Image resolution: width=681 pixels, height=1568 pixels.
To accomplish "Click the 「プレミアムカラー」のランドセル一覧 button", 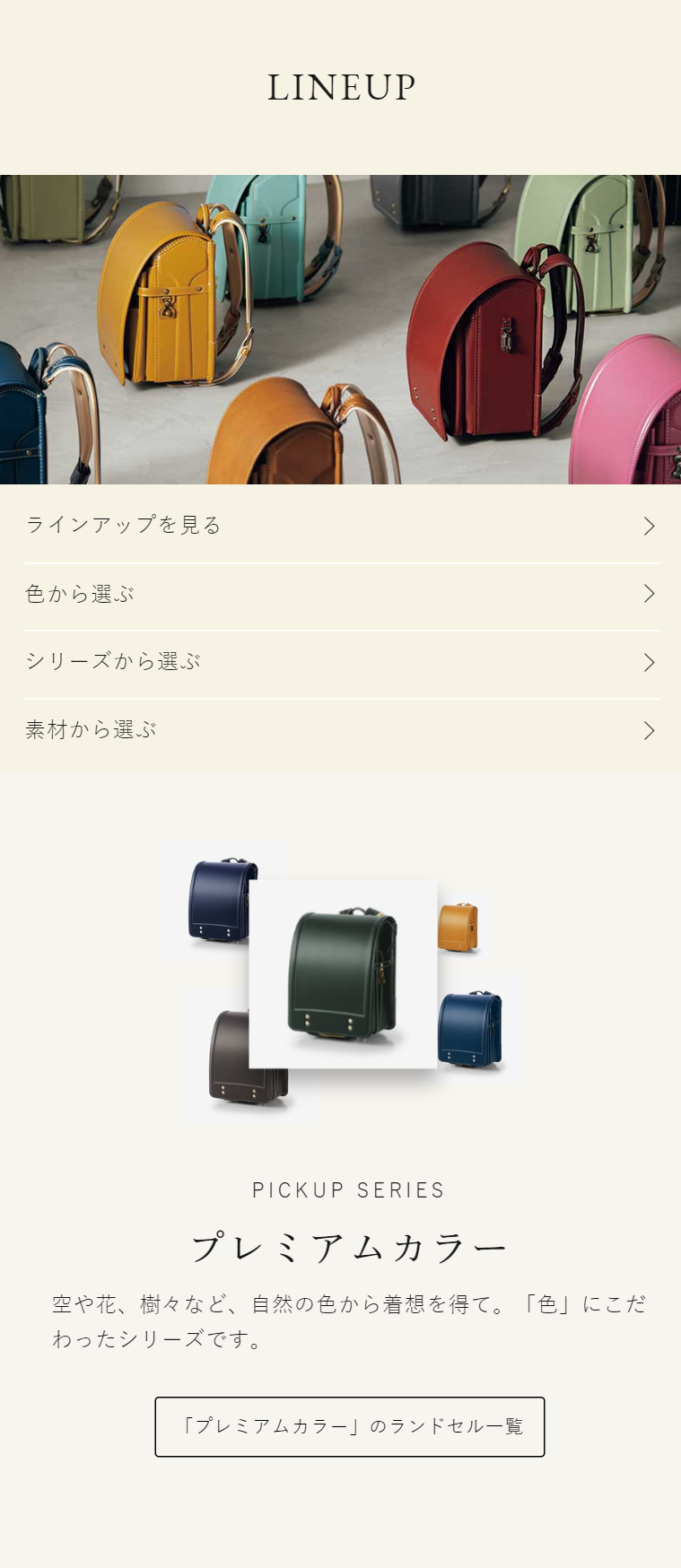I will coord(350,1426).
